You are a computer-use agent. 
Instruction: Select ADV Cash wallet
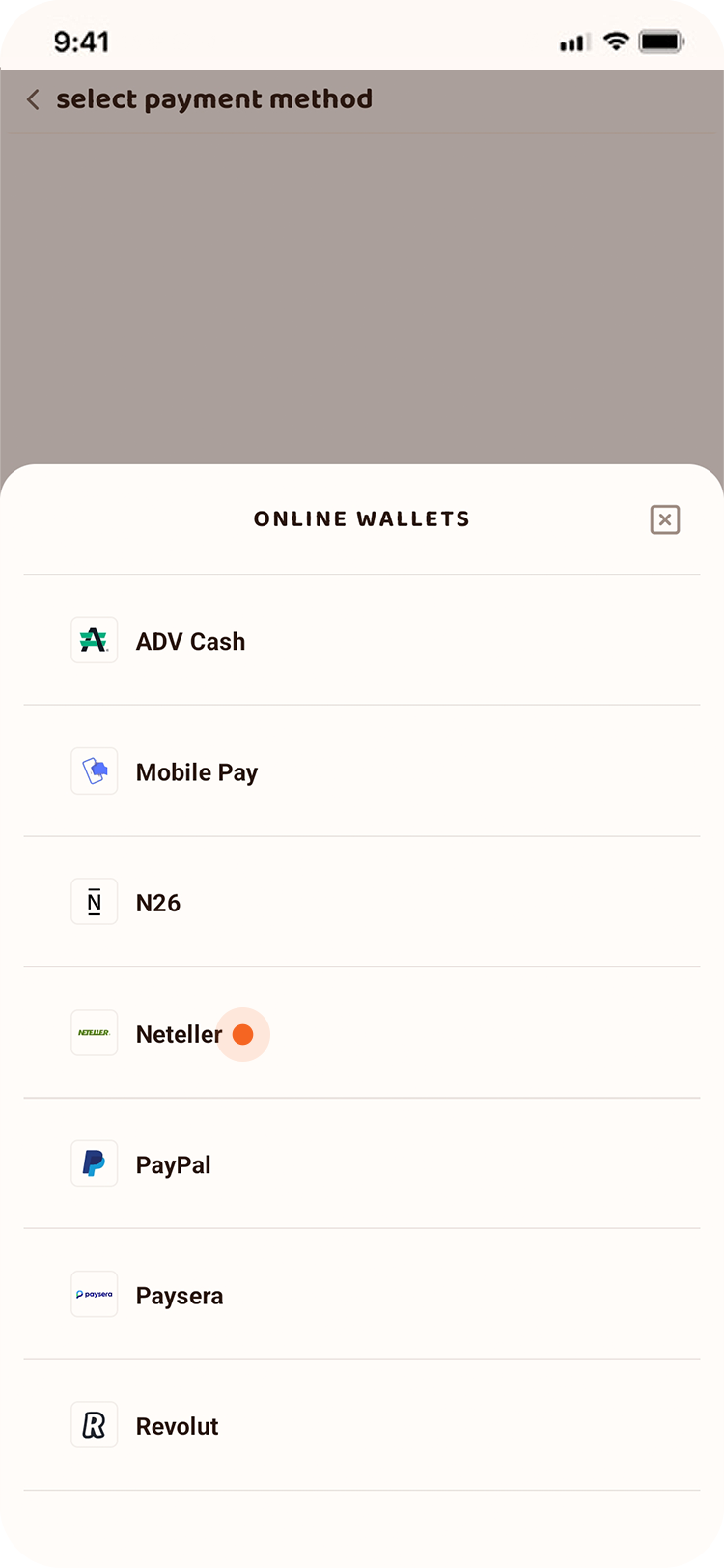[x=190, y=641]
